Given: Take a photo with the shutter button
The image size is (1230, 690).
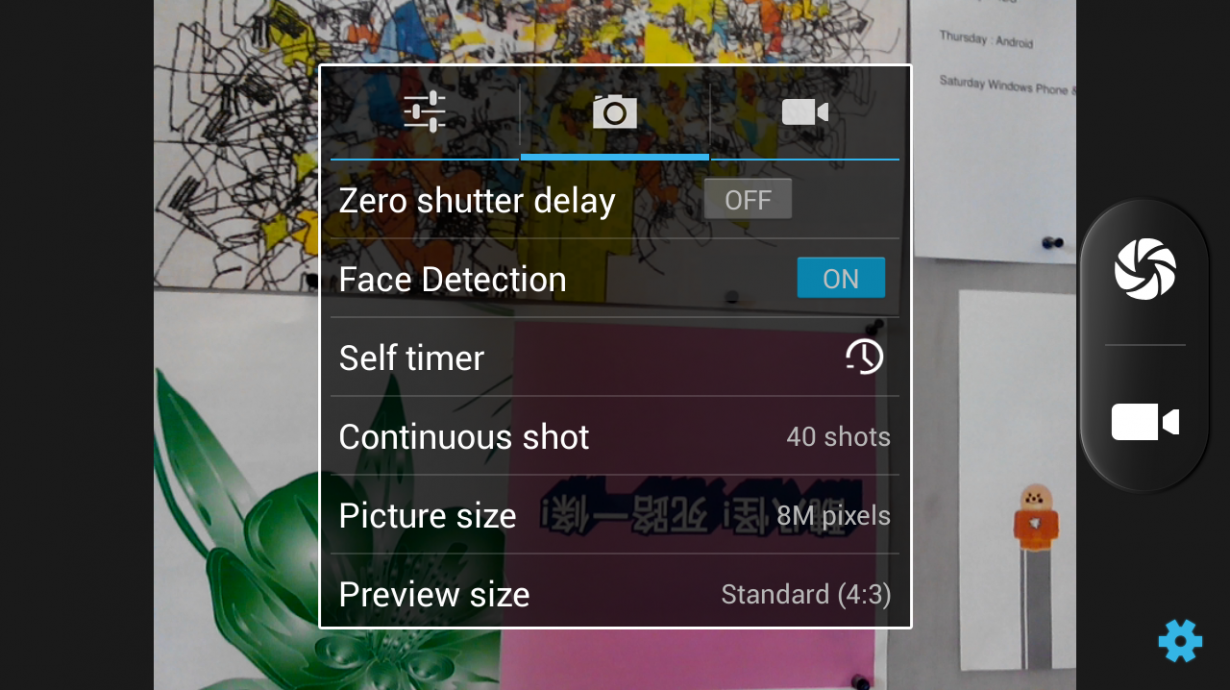Looking at the screenshot, I should 1145,269.
